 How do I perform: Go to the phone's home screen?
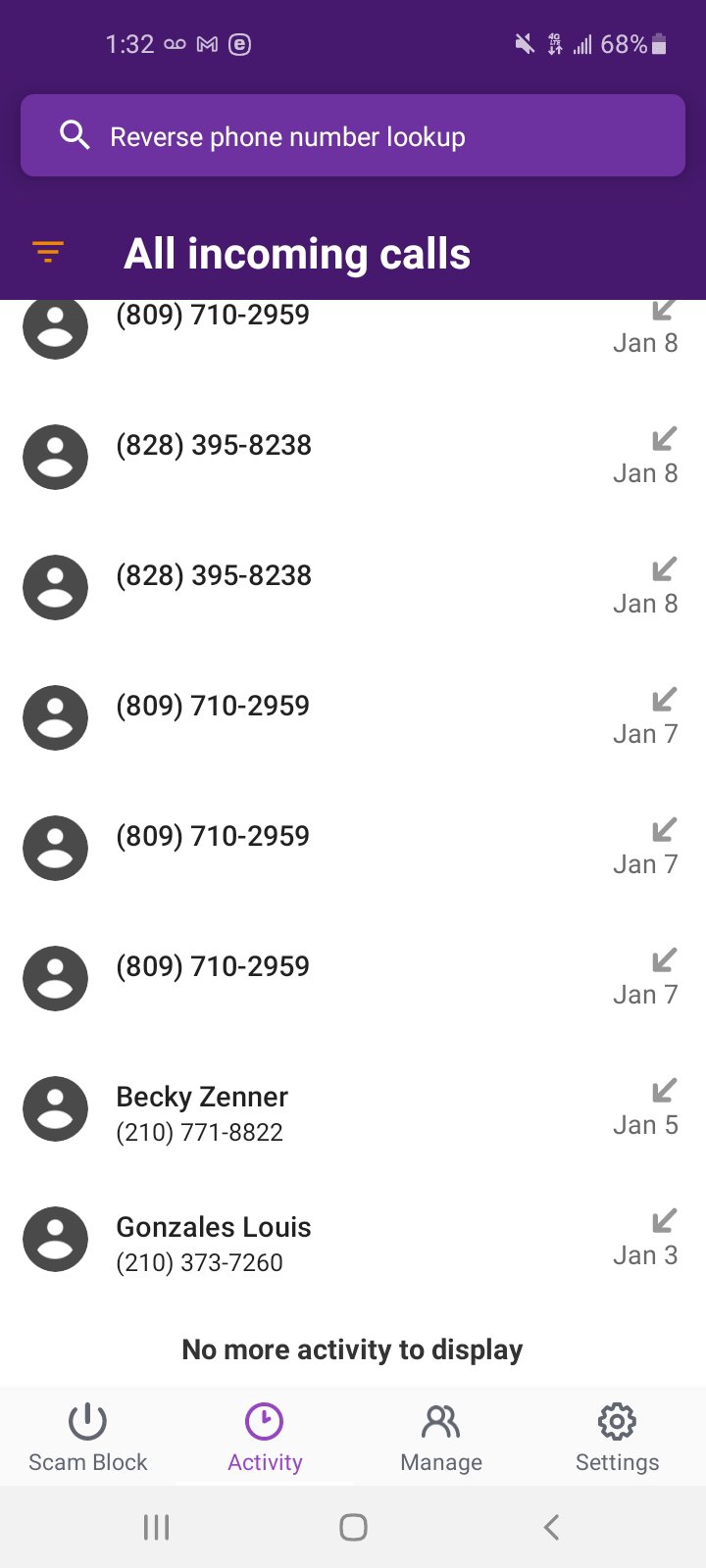pyautogui.click(x=353, y=1527)
